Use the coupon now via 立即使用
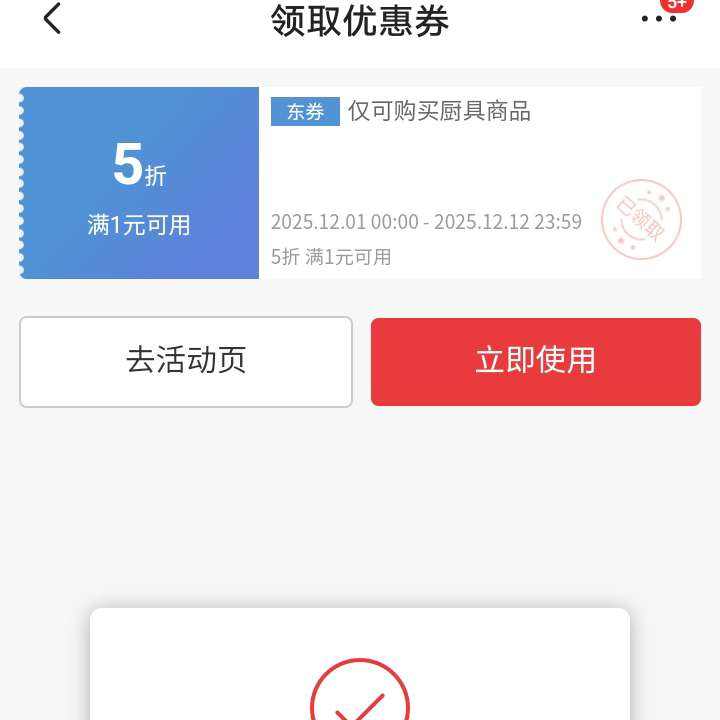This screenshot has width=720, height=720. [535, 361]
